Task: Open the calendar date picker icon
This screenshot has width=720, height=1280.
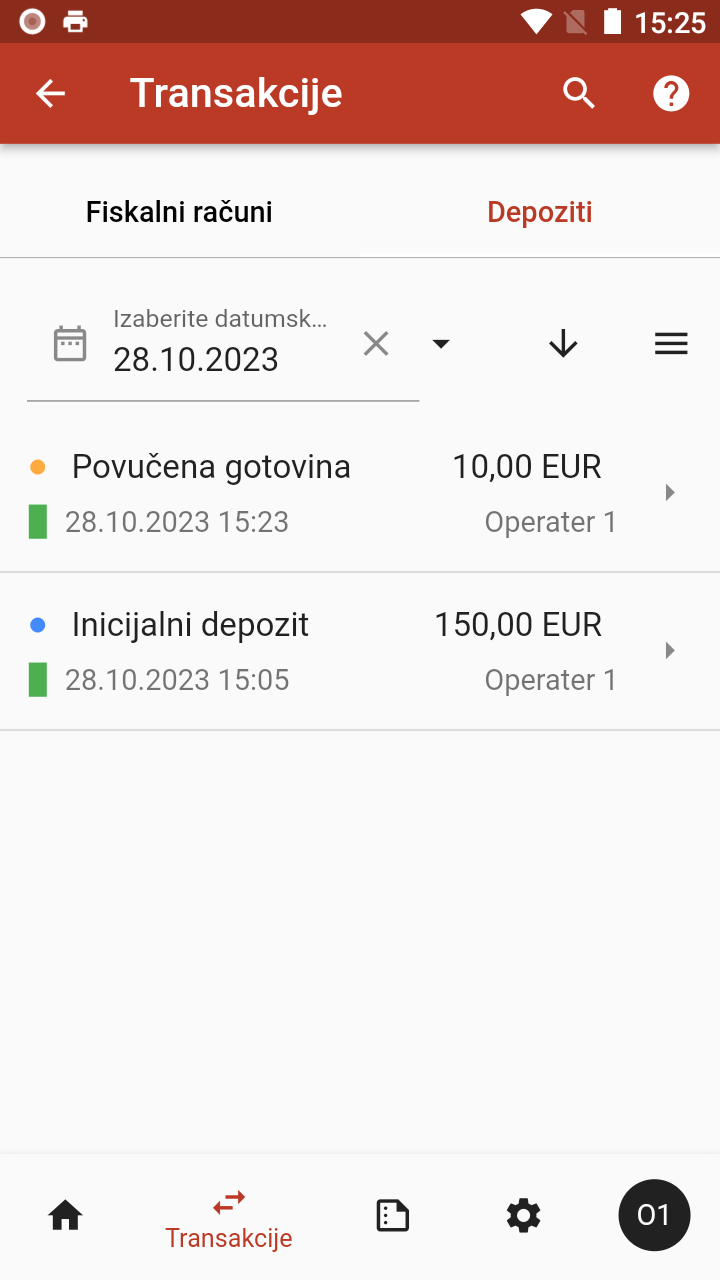Action: coord(70,343)
